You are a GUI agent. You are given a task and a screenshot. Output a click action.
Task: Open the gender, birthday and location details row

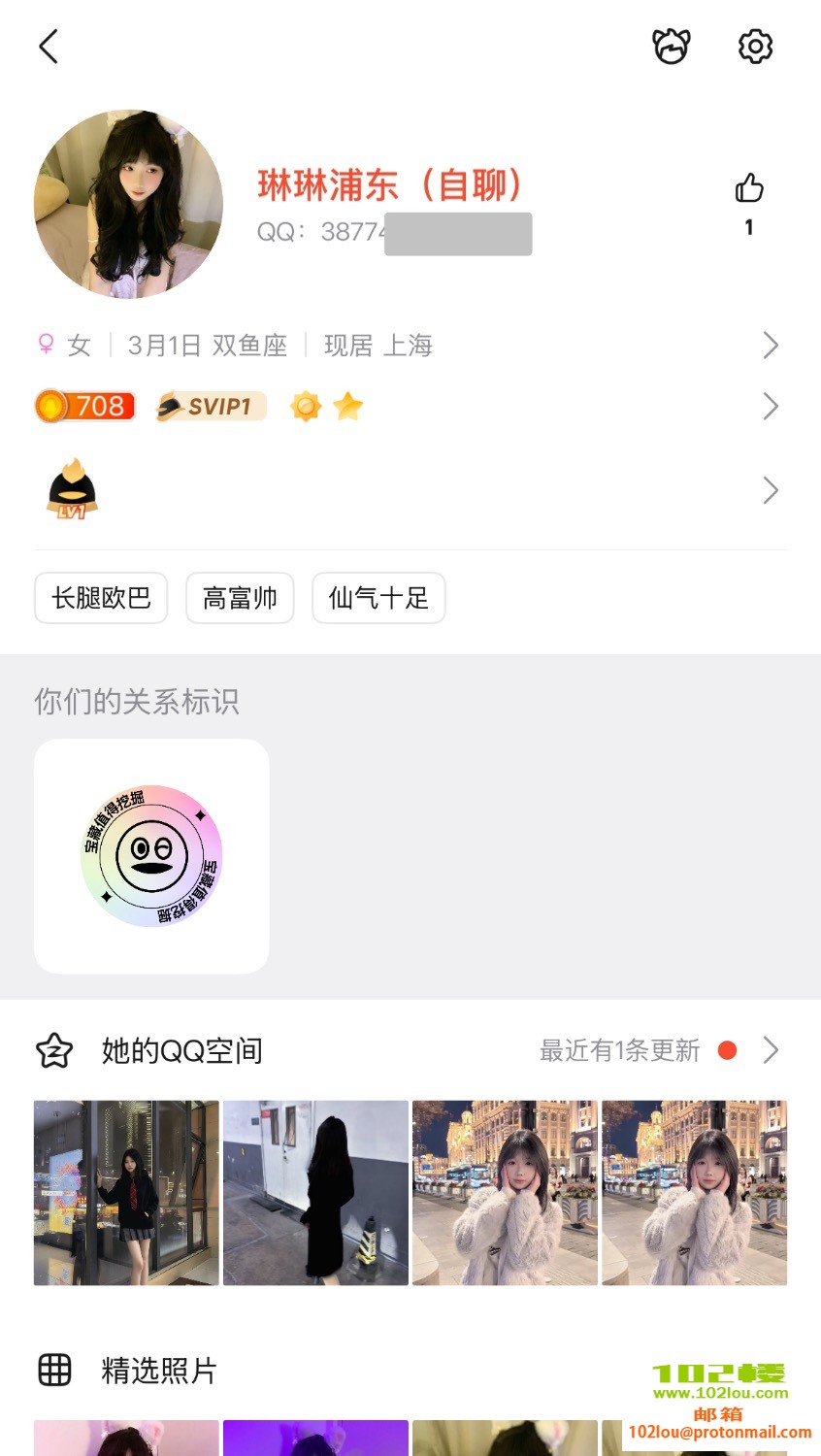410,346
